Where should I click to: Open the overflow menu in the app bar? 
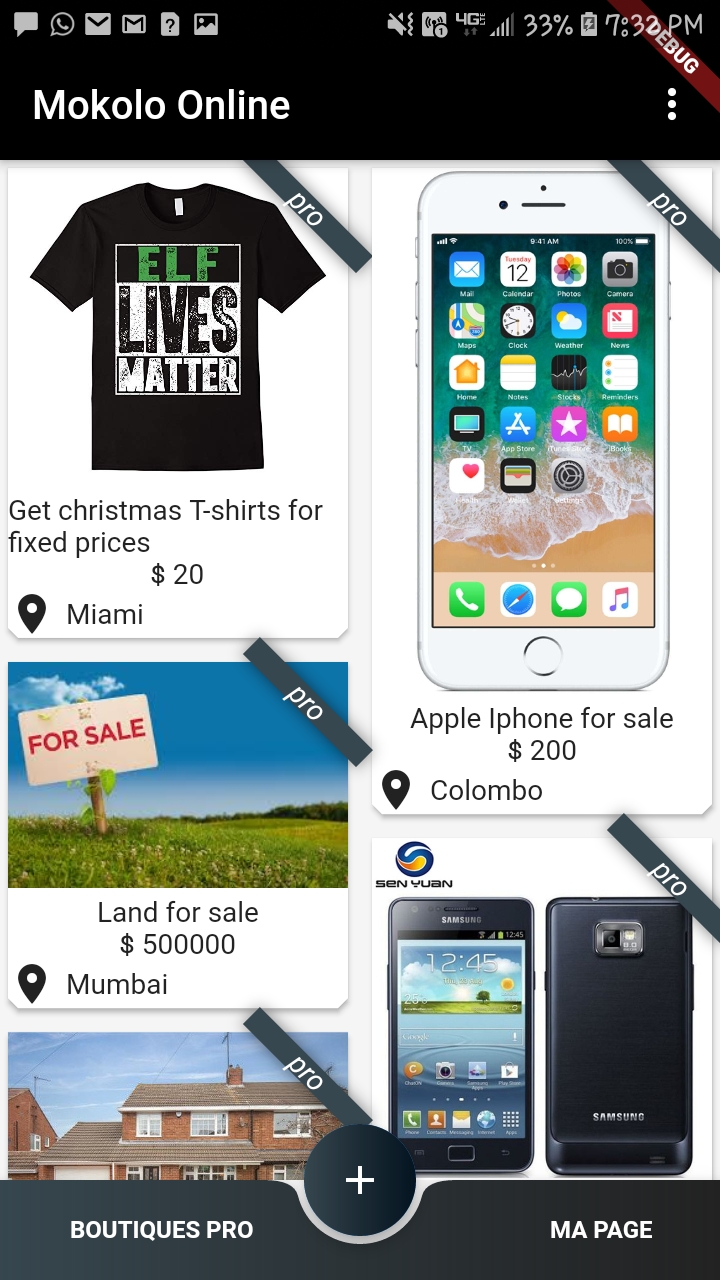point(672,104)
